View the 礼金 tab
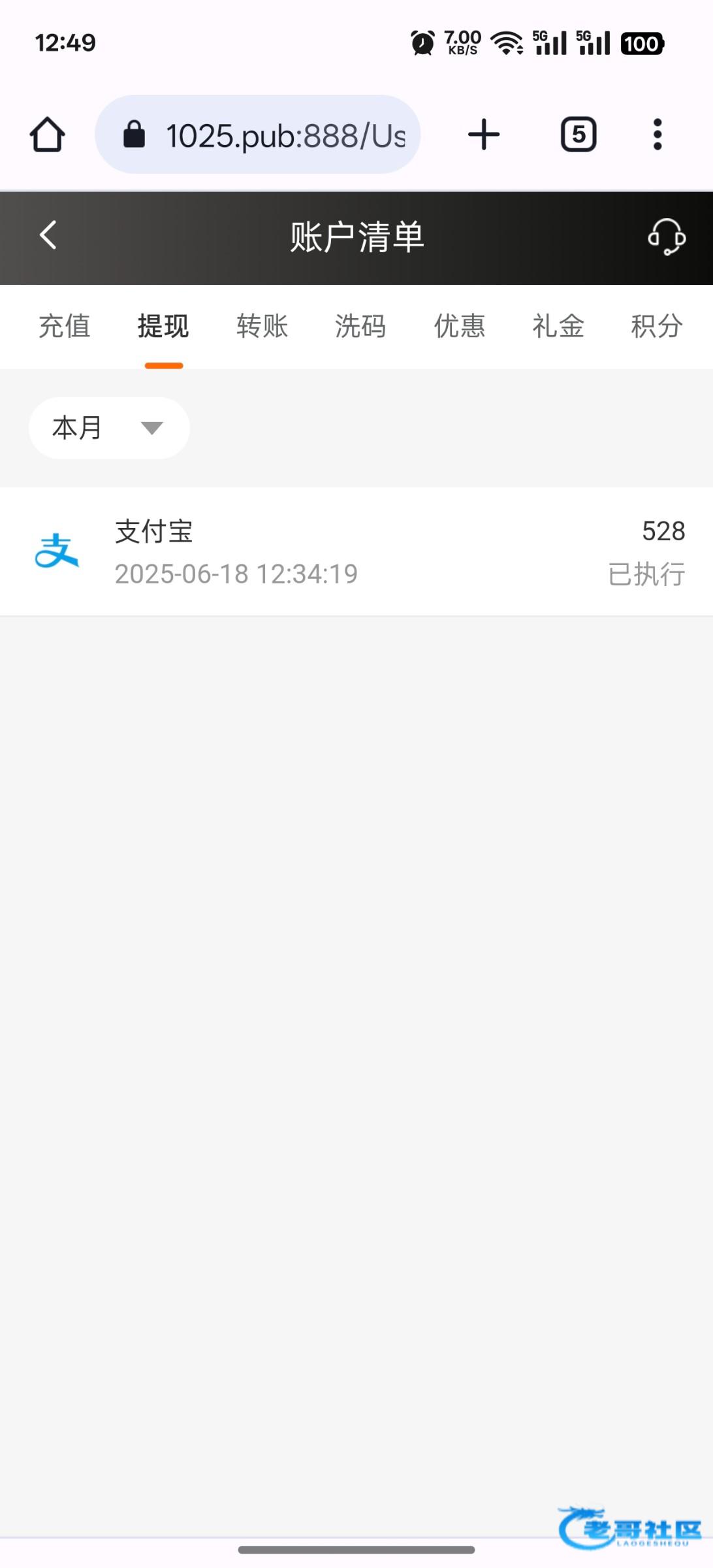Image resolution: width=713 pixels, height=1568 pixels. coord(558,326)
